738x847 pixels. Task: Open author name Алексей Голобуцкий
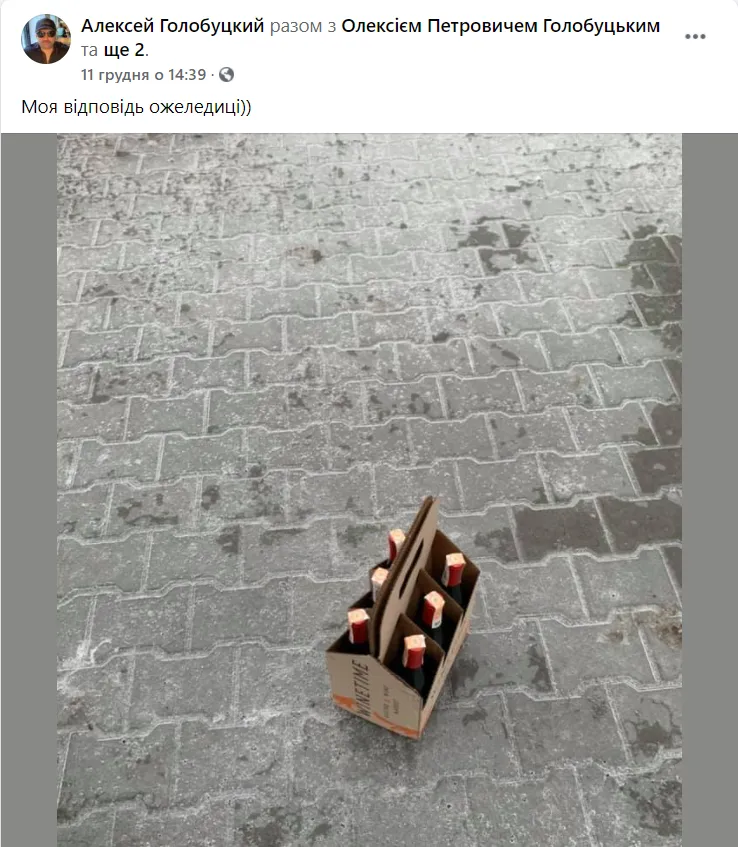coord(172,26)
